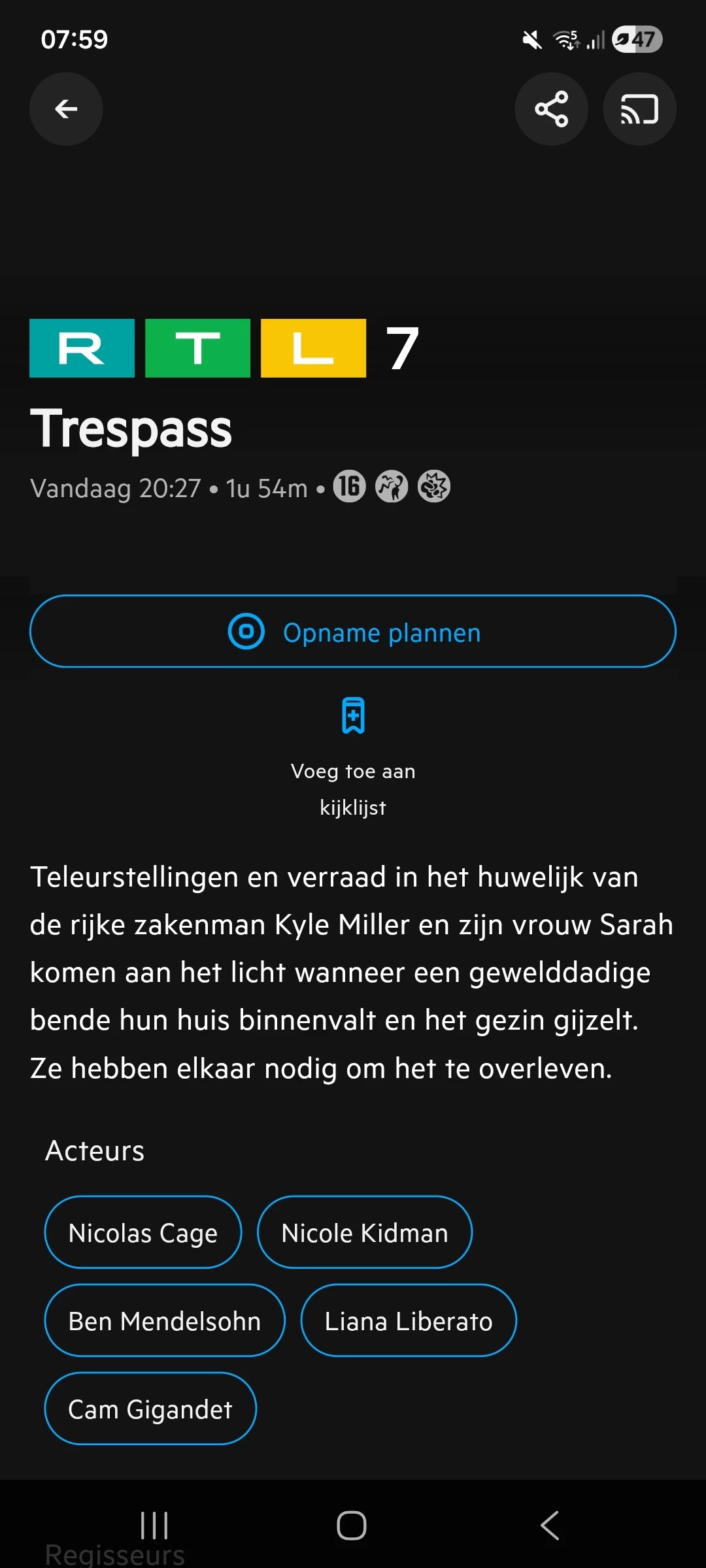Cast to a TV device
The height and width of the screenshot is (1568, 706).
point(639,109)
